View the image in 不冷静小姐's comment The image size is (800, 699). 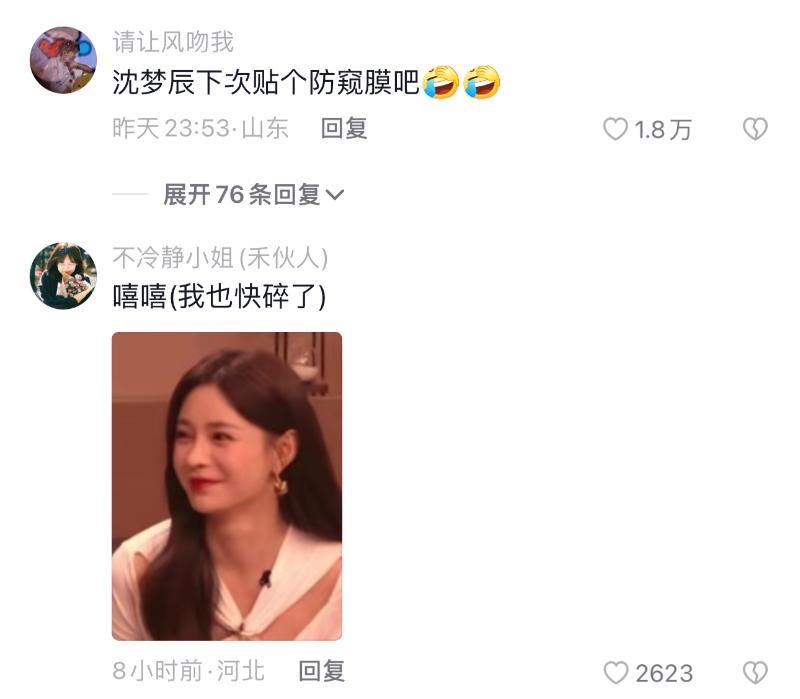pyautogui.click(x=227, y=486)
